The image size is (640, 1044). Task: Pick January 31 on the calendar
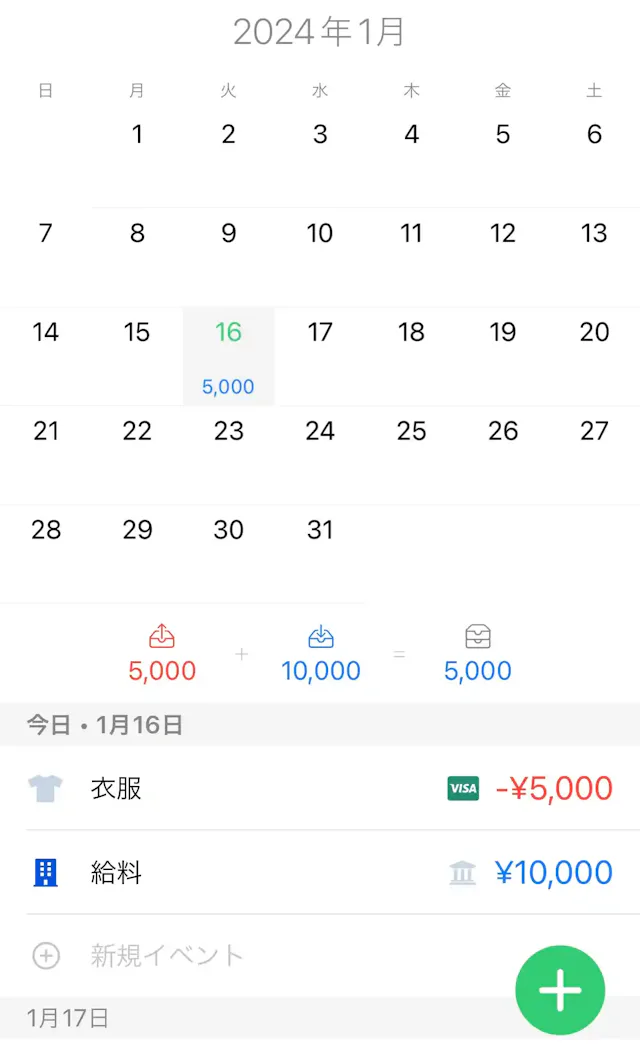pyautogui.click(x=320, y=550)
